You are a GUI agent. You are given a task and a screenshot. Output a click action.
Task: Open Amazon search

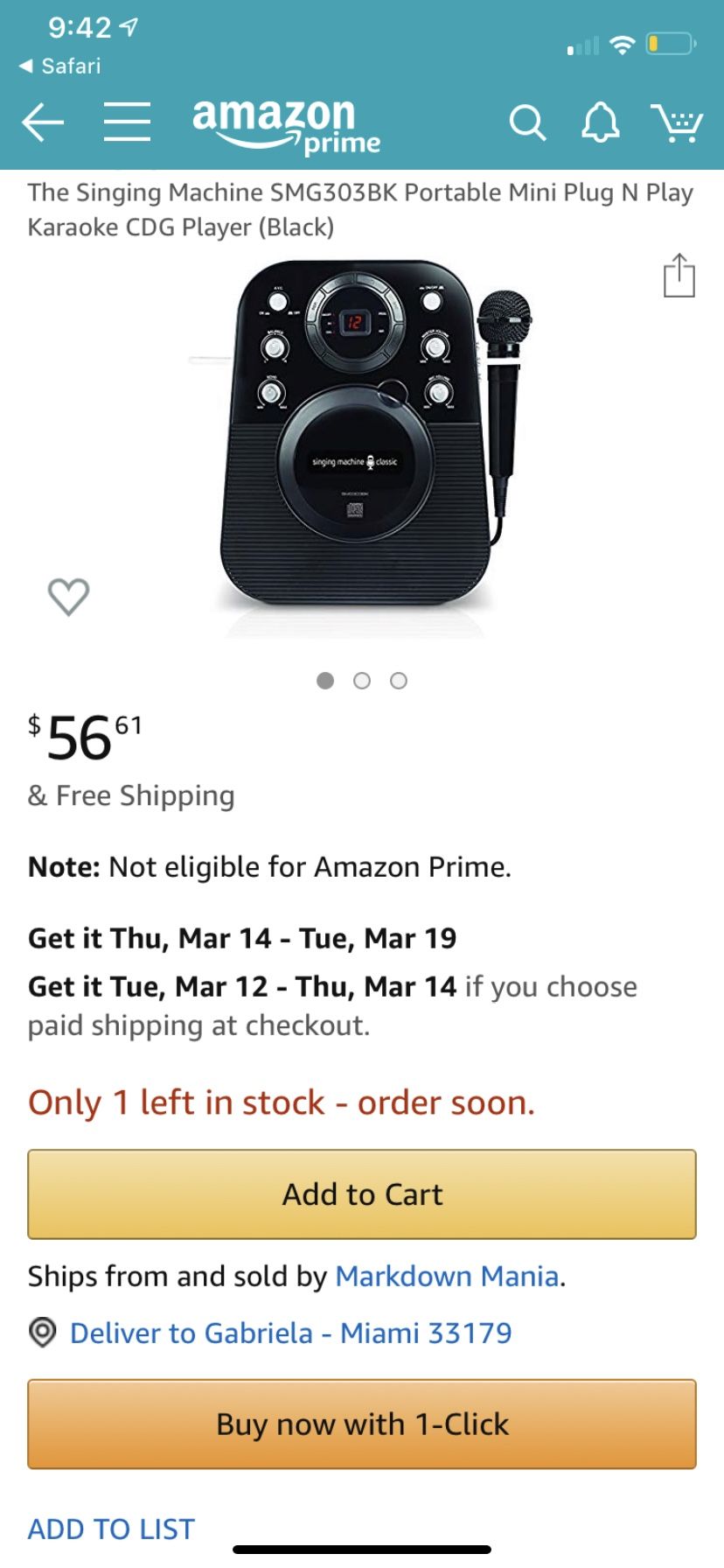coord(527,122)
